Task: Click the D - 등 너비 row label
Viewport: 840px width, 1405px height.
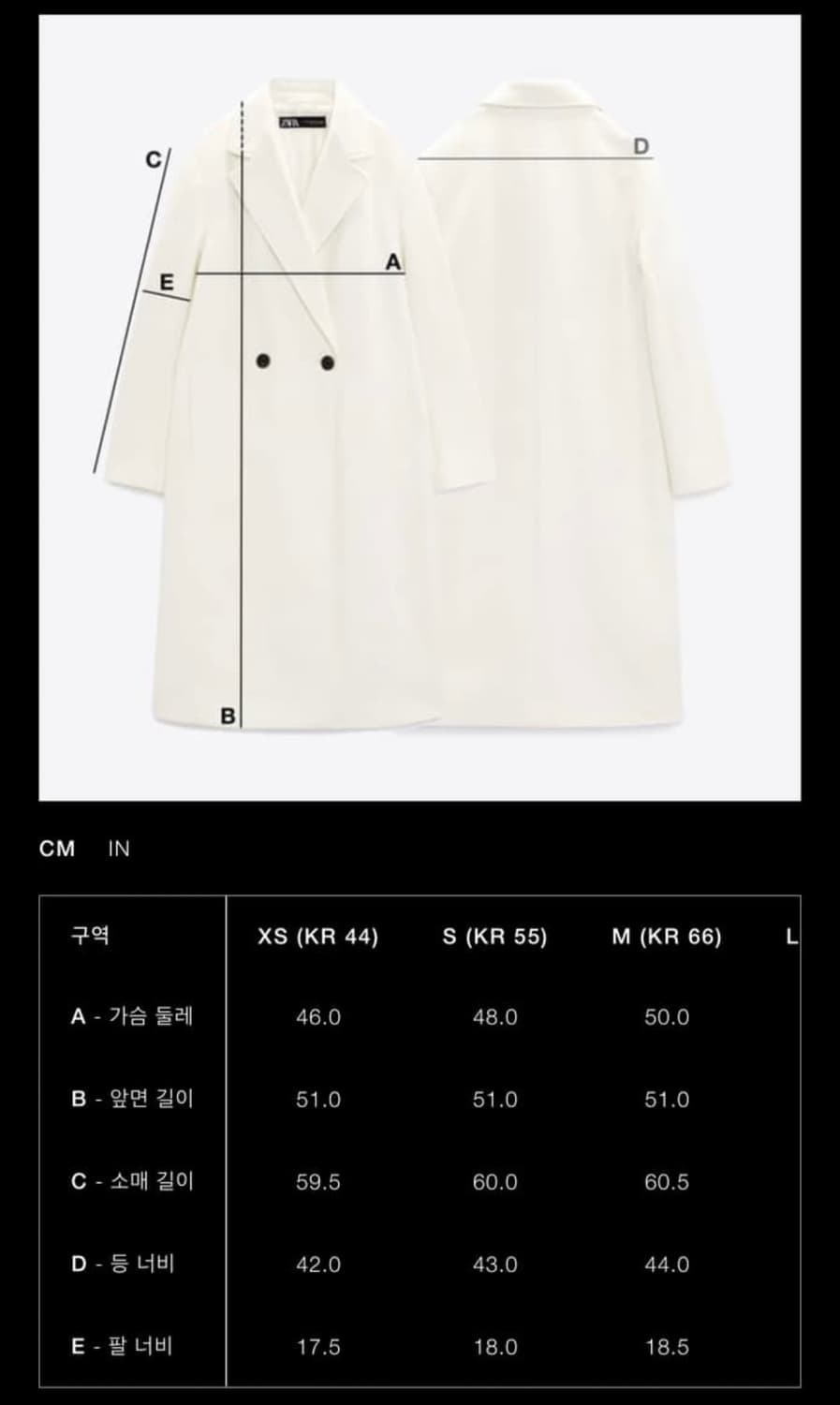Action: (x=128, y=1264)
